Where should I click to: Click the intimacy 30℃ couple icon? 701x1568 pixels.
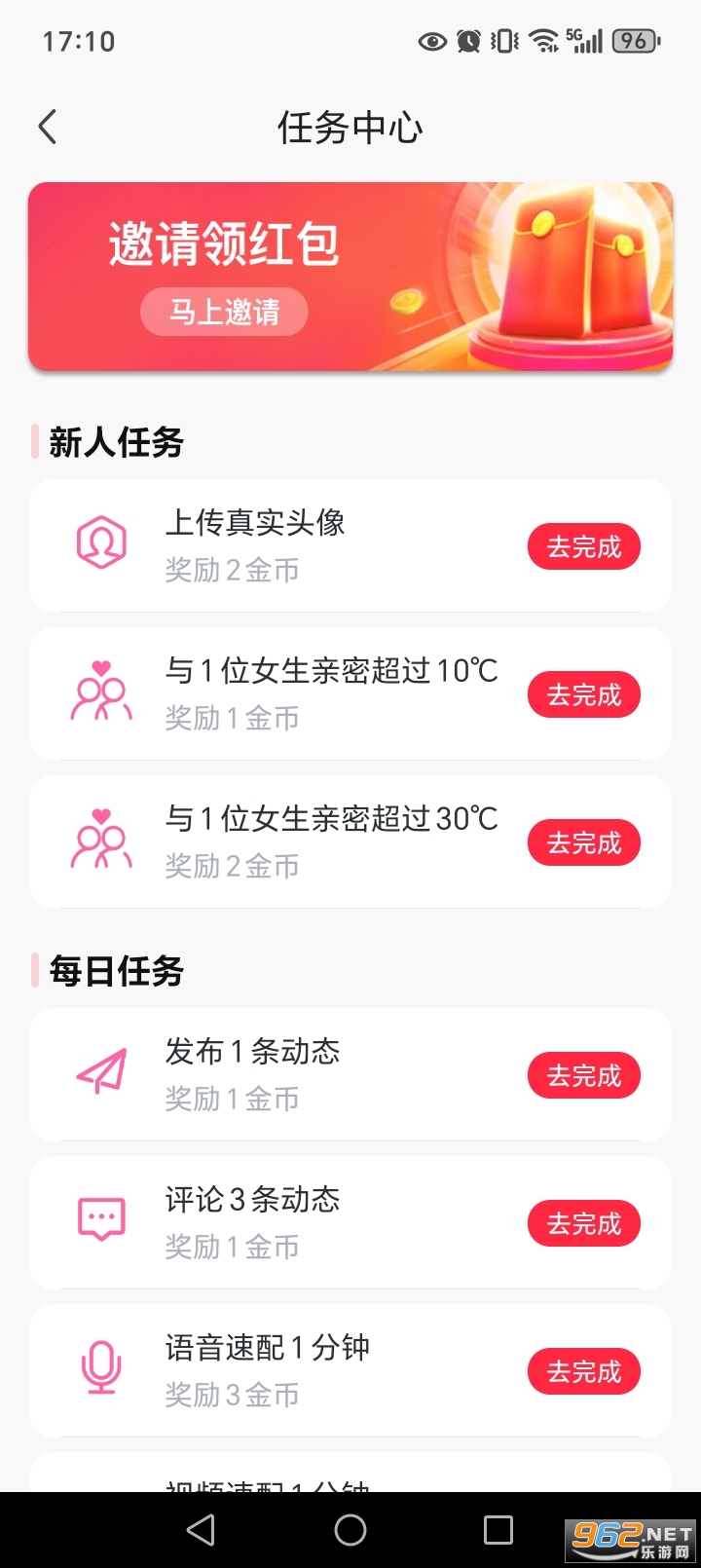100,840
